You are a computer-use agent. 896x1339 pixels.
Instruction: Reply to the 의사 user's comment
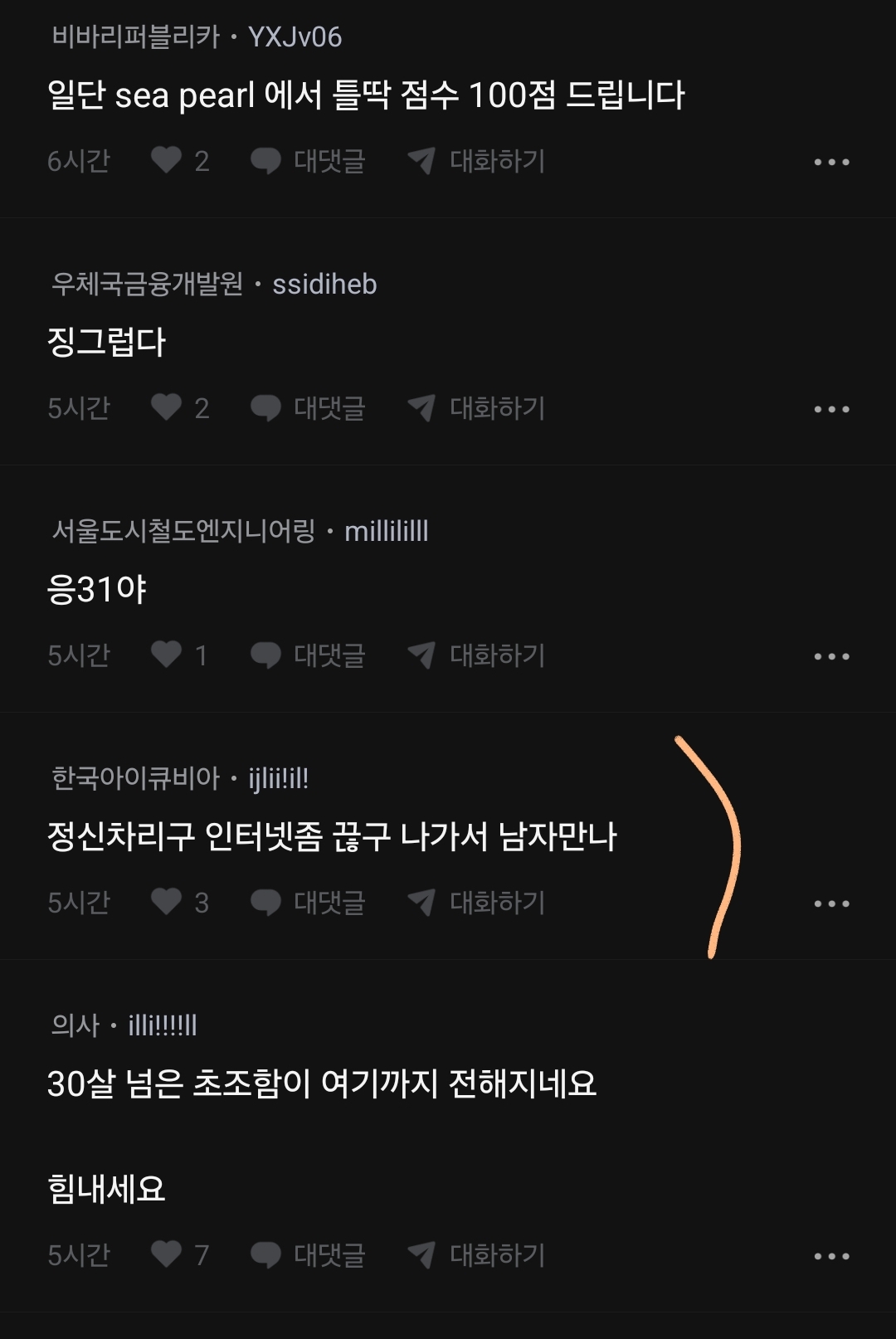tap(309, 1254)
